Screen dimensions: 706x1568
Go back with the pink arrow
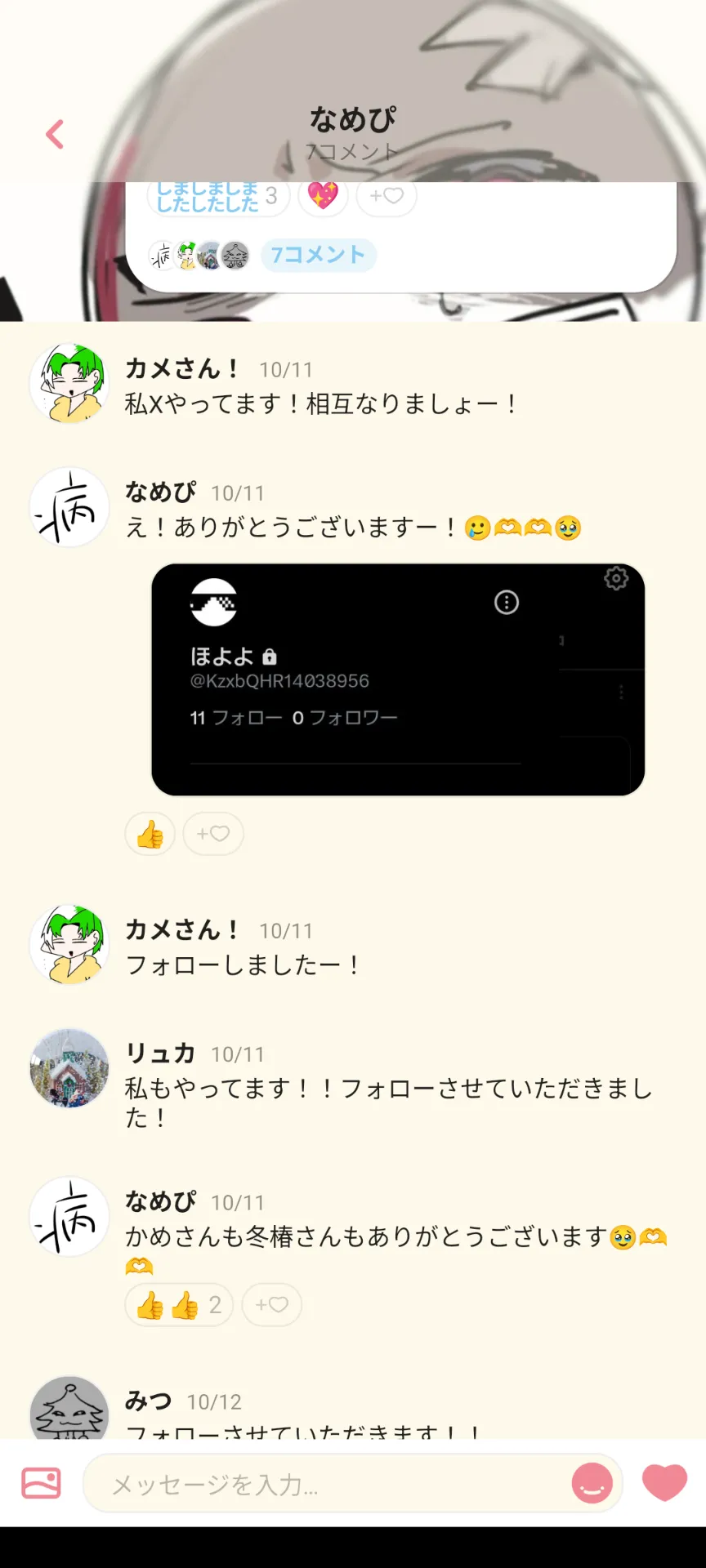(55, 134)
